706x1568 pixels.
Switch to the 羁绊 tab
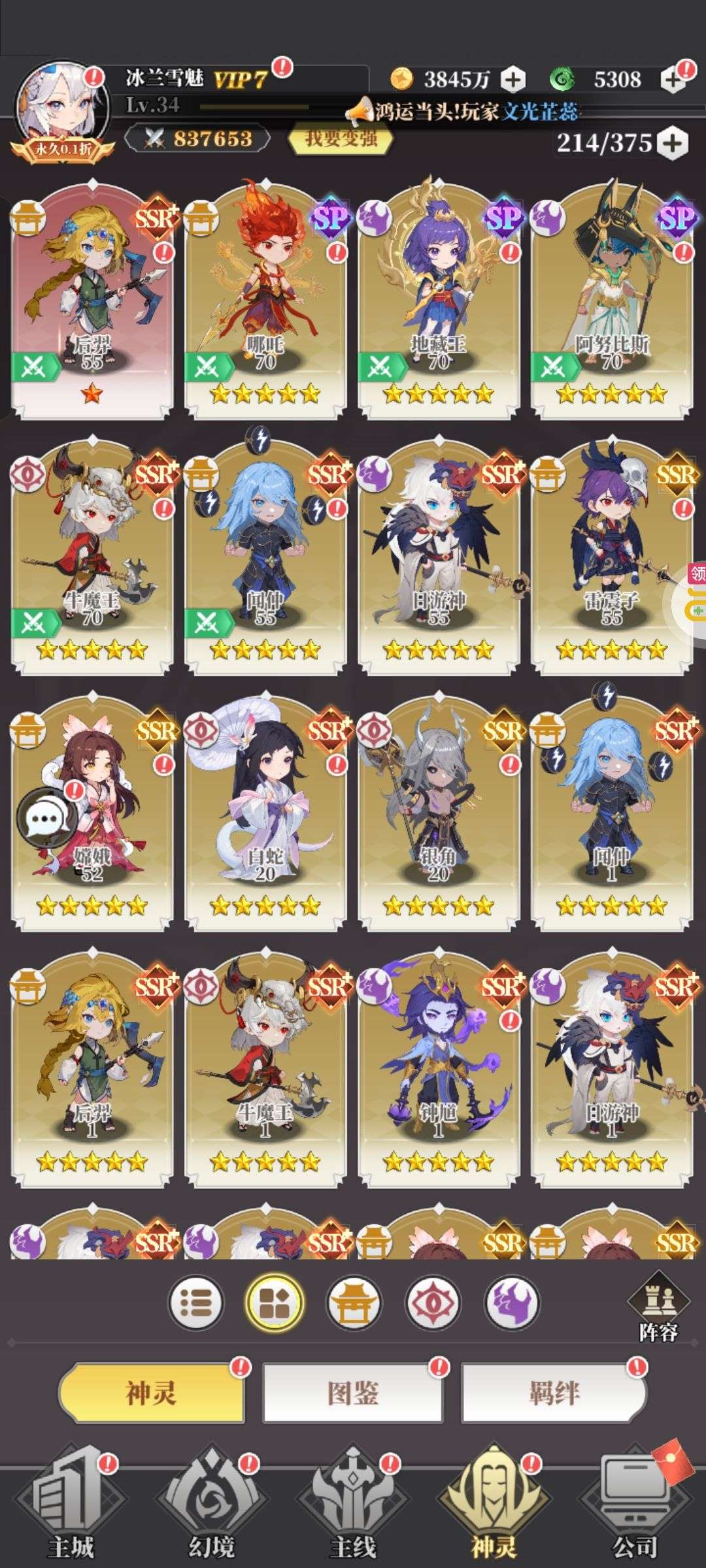[554, 1392]
